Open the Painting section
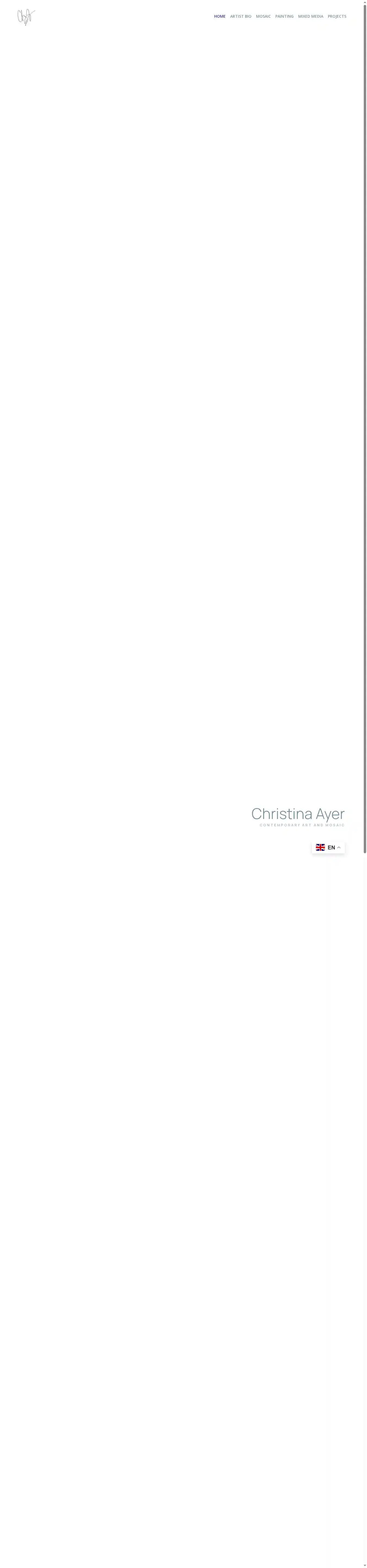Image resolution: width=367 pixels, height=1568 pixels. pyautogui.click(x=284, y=16)
